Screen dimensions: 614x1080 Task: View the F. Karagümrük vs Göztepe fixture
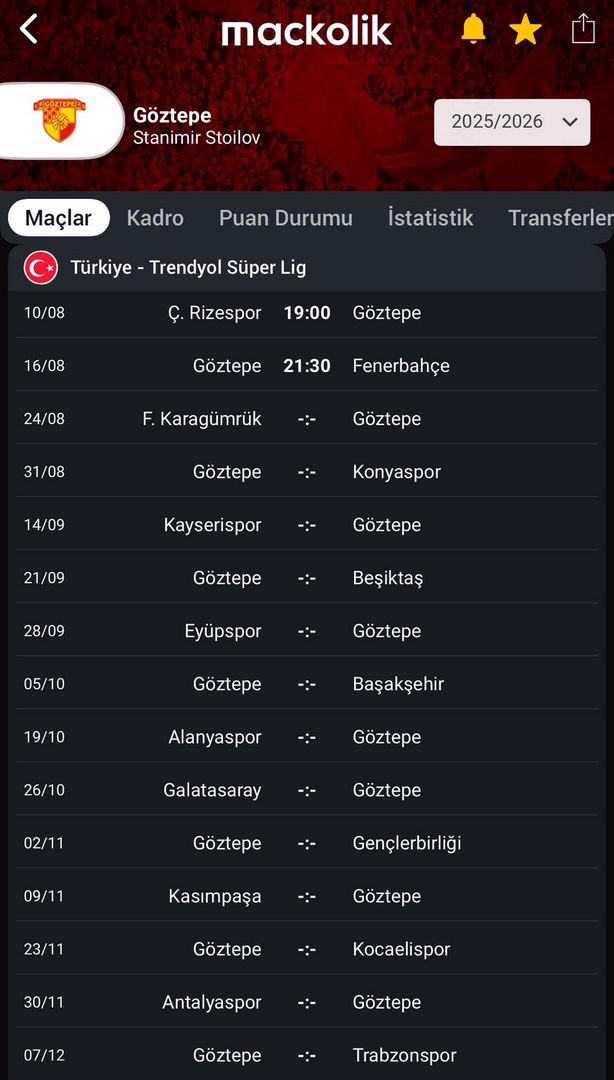click(307, 419)
